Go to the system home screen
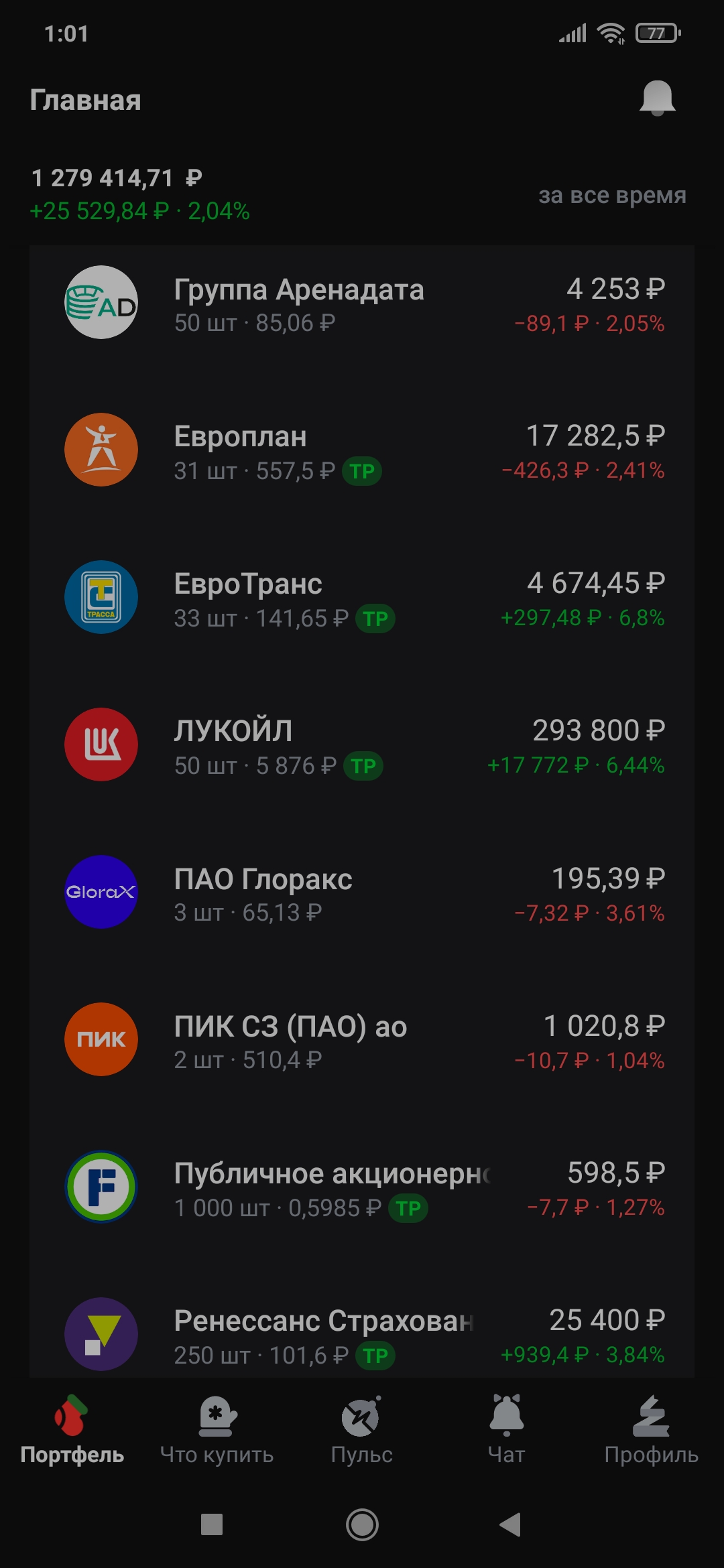 point(362,1525)
